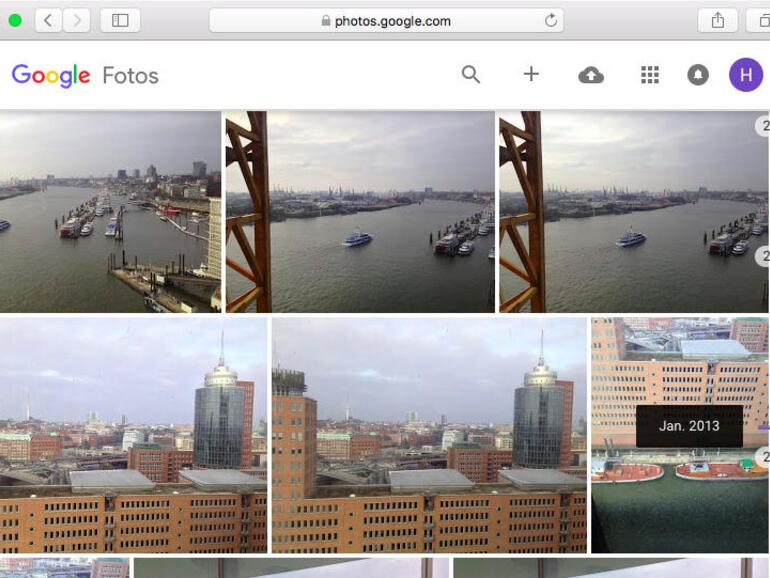Viewport: 770px width, 578px height.
Task: Go back in the browser
Action: point(48,20)
